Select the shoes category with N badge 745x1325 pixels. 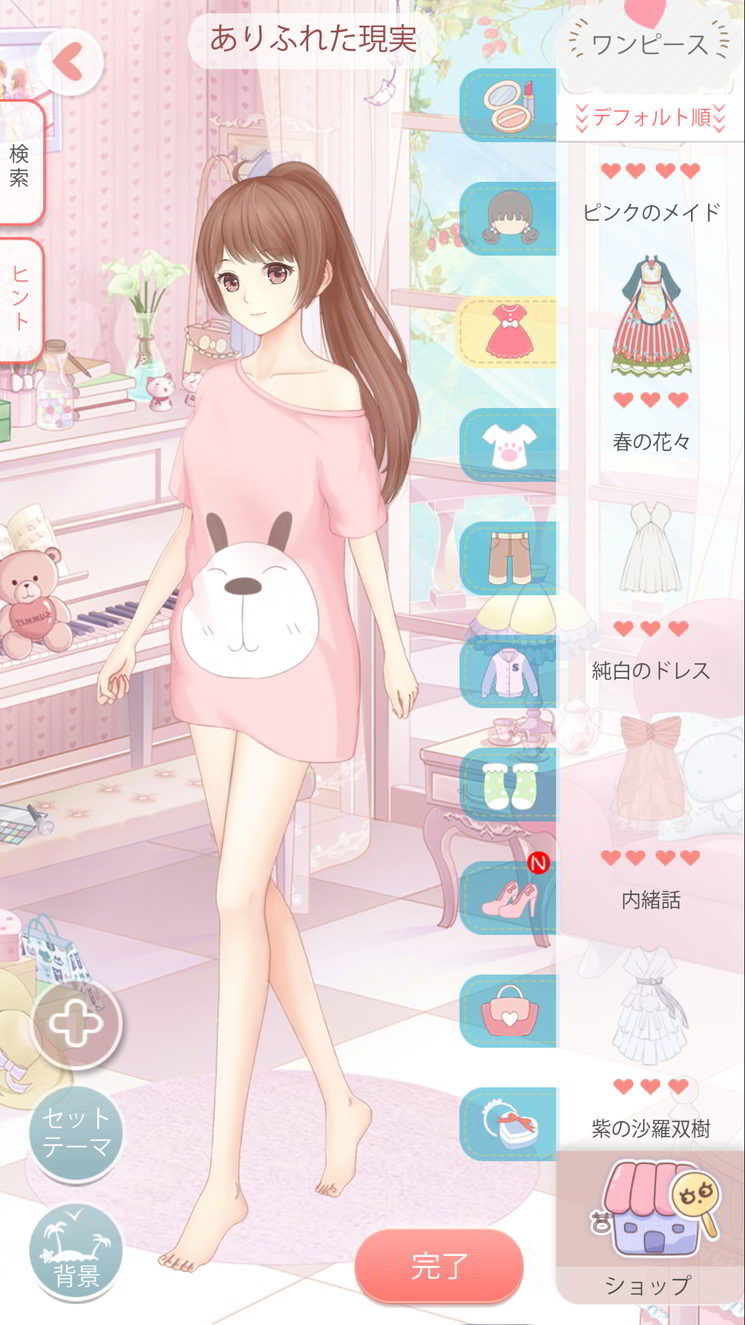(x=508, y=898)
